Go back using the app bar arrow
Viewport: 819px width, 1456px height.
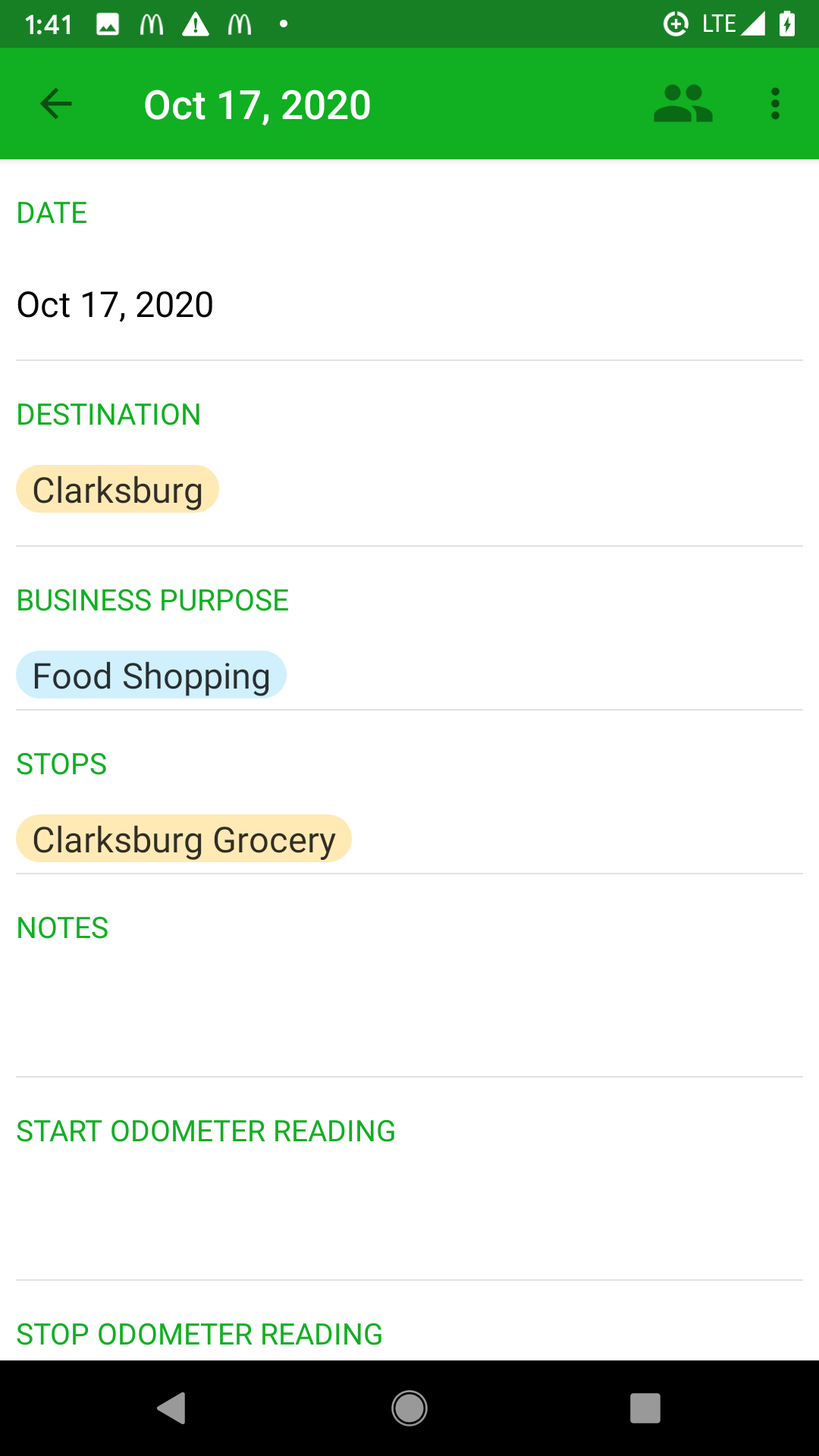(x=55, y=104)
